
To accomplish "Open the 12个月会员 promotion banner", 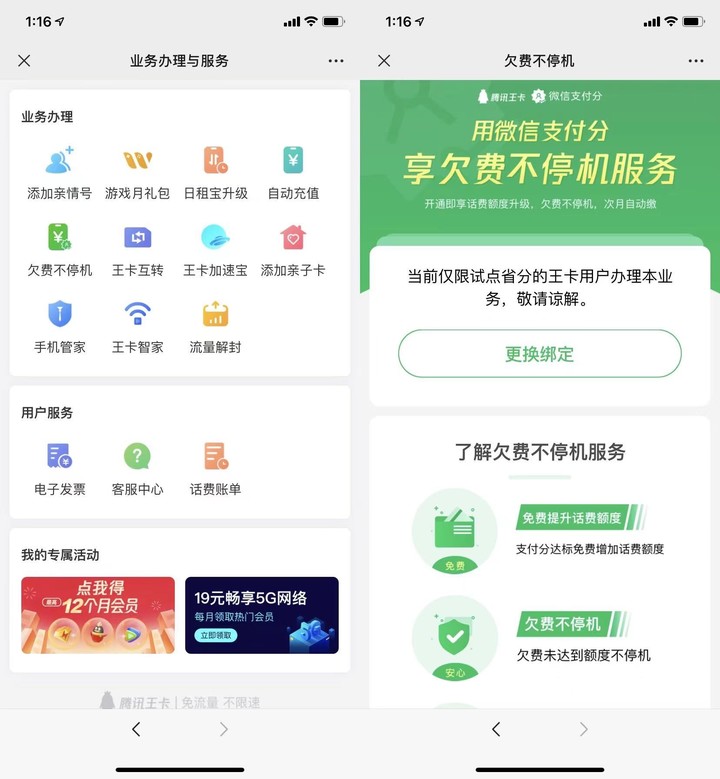I will 98,615.
